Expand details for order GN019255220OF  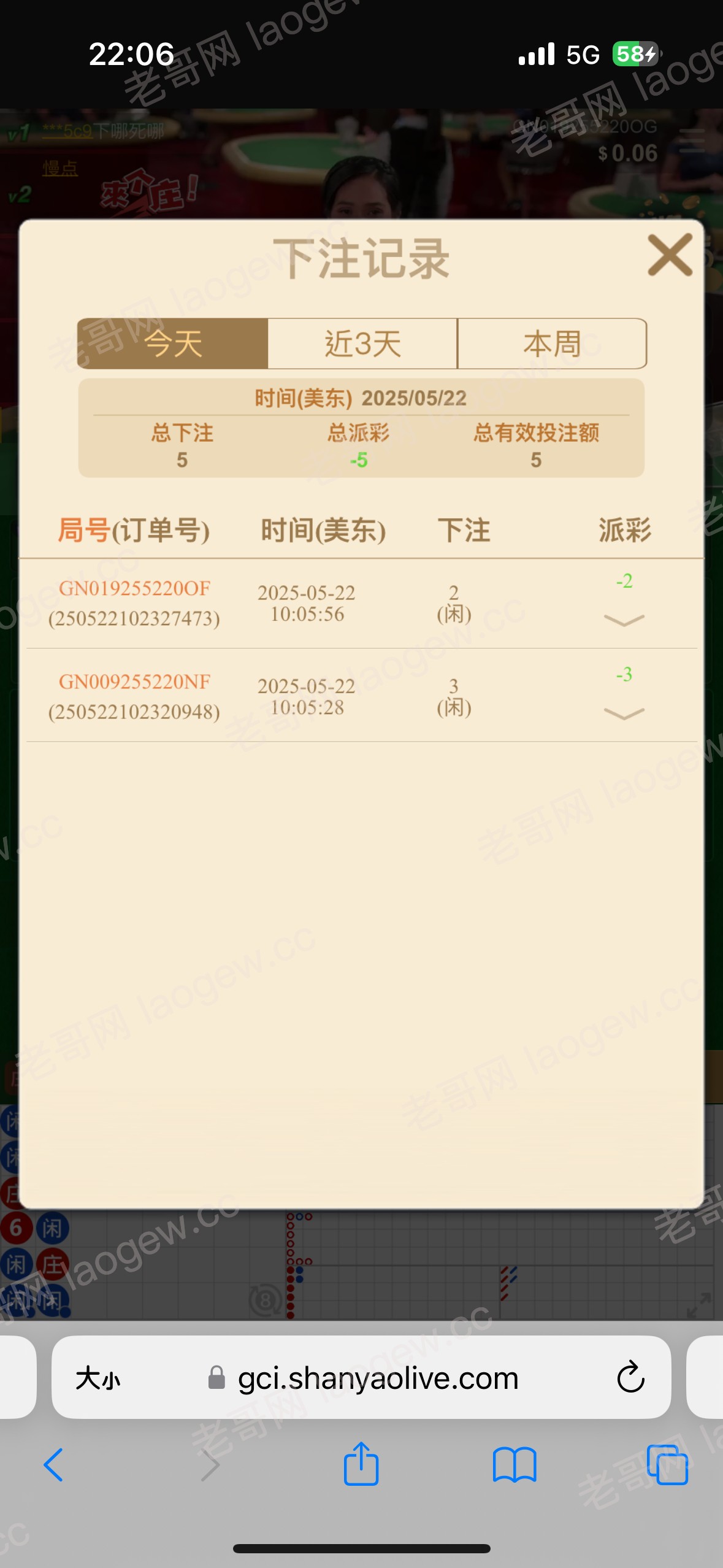624,620
